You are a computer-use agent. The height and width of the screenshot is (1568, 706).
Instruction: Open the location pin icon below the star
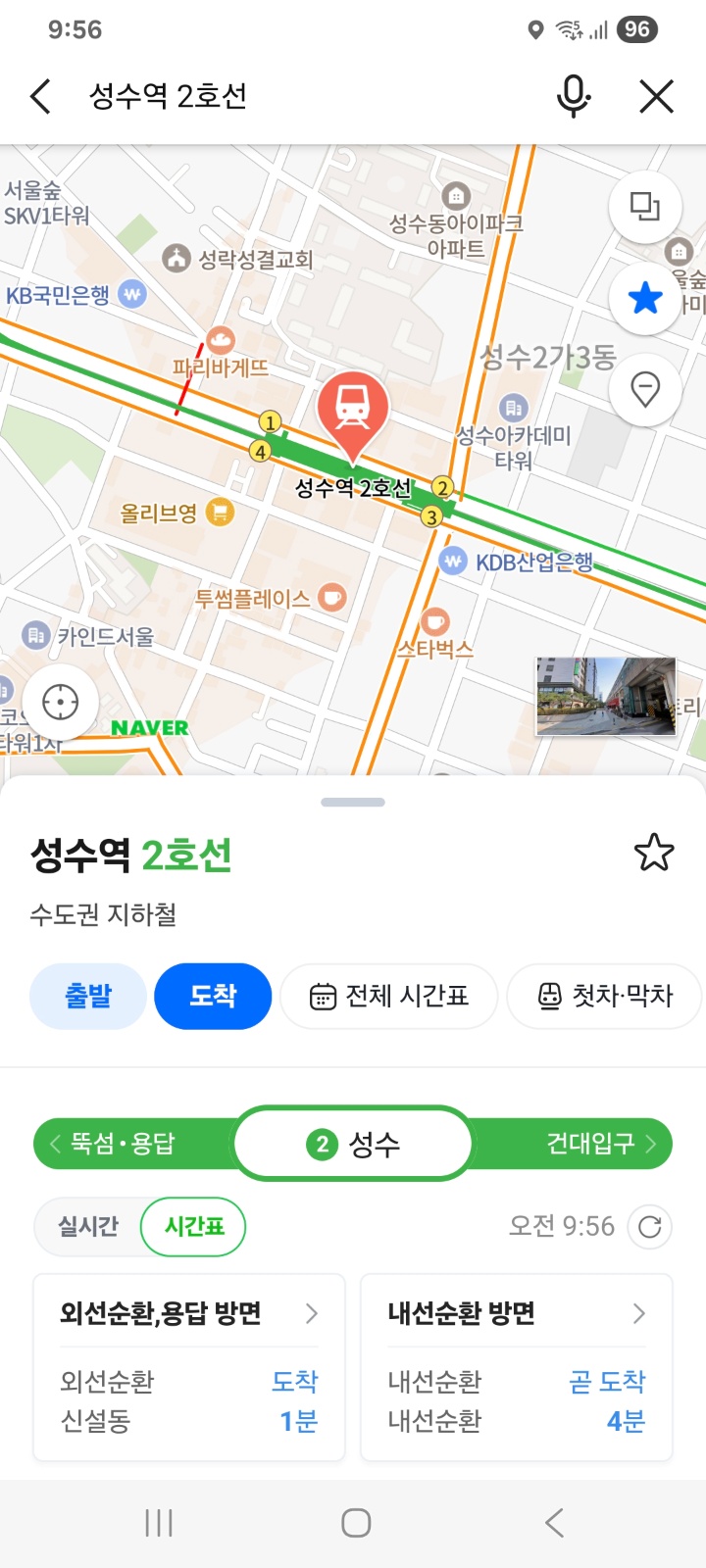(x=644, y=390)
